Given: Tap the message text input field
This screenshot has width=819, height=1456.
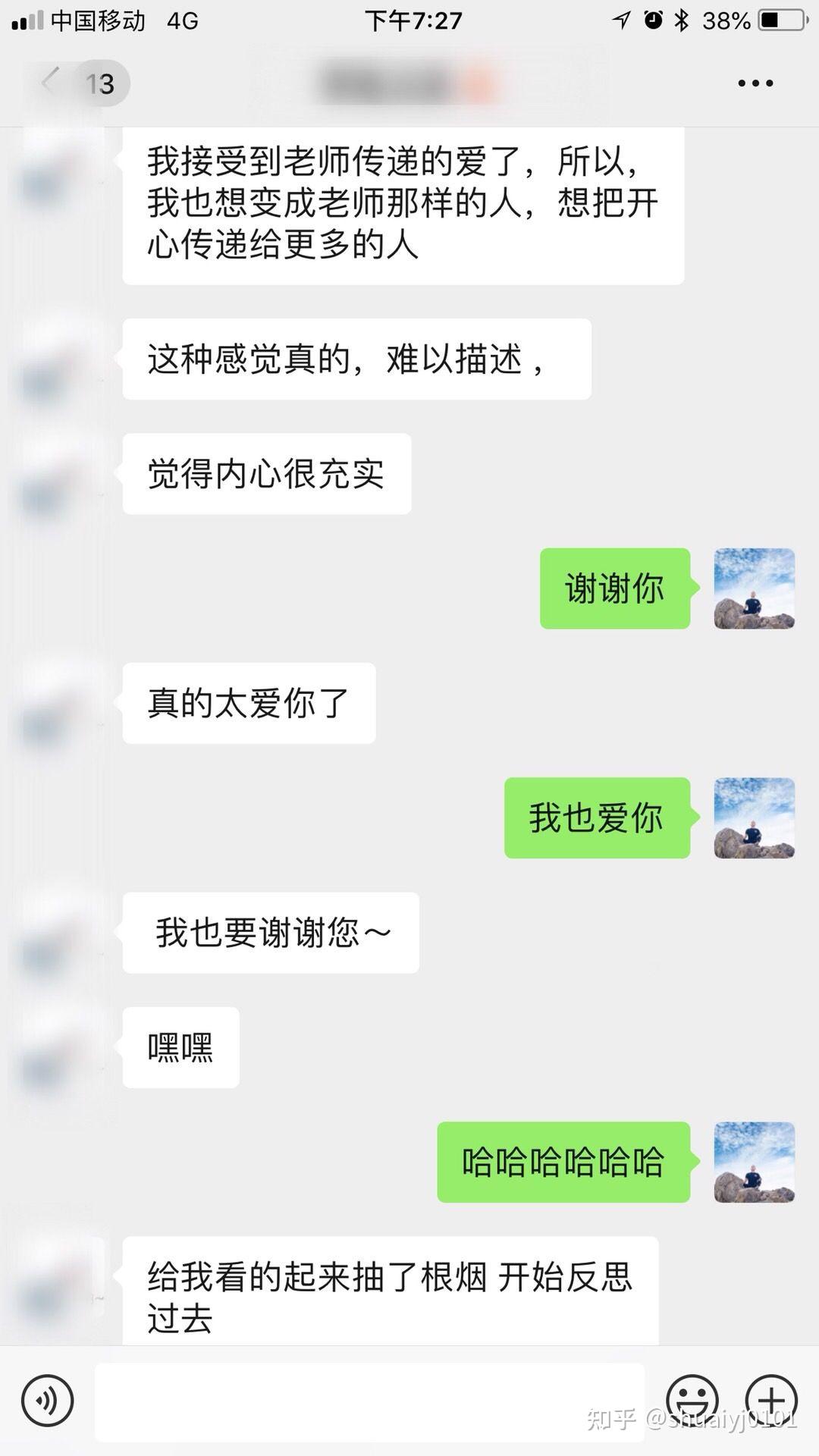Looking at the screenshot, I should point(369,1401).
